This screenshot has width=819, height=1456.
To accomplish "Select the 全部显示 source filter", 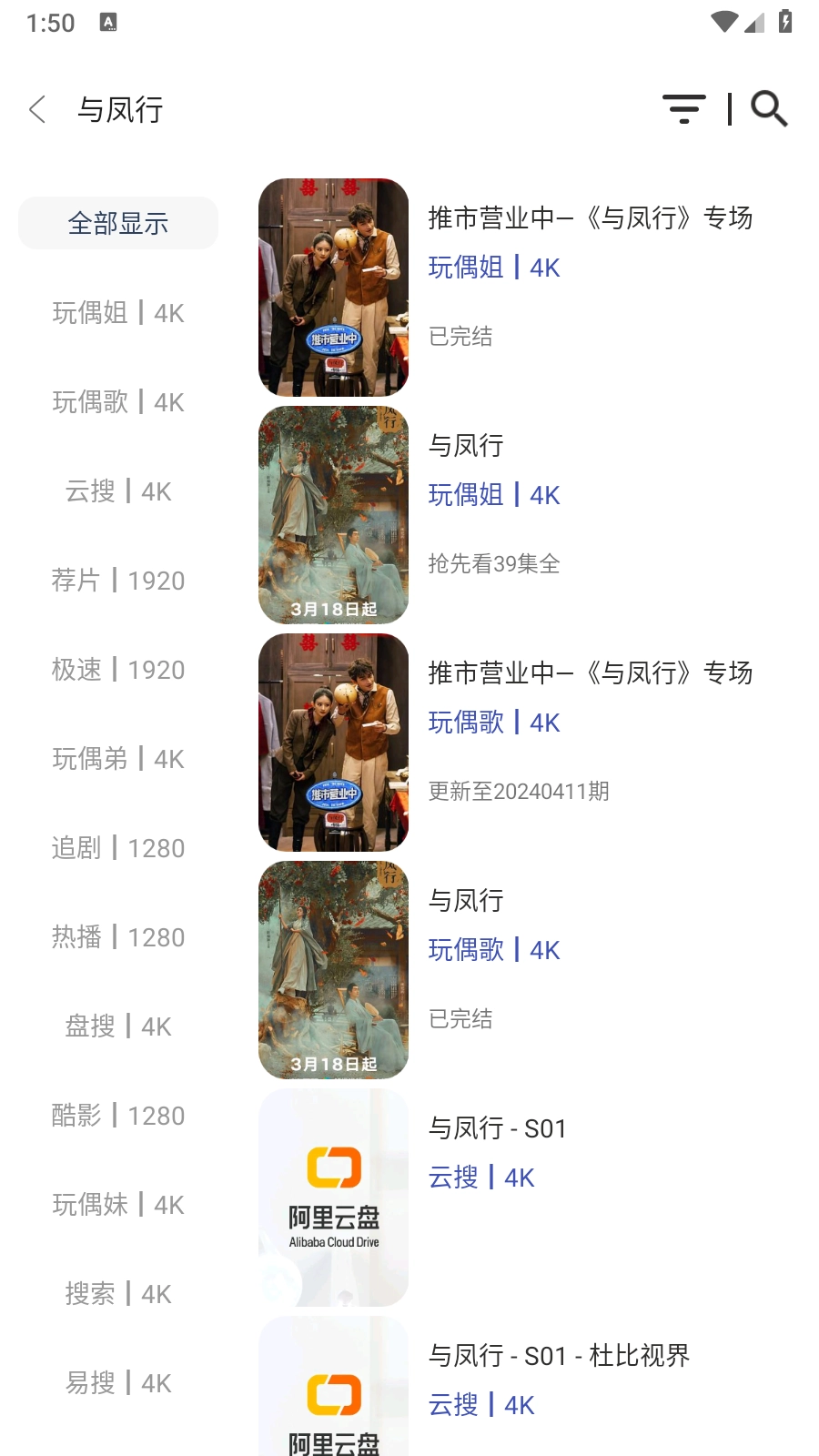I will click(118, 223).
